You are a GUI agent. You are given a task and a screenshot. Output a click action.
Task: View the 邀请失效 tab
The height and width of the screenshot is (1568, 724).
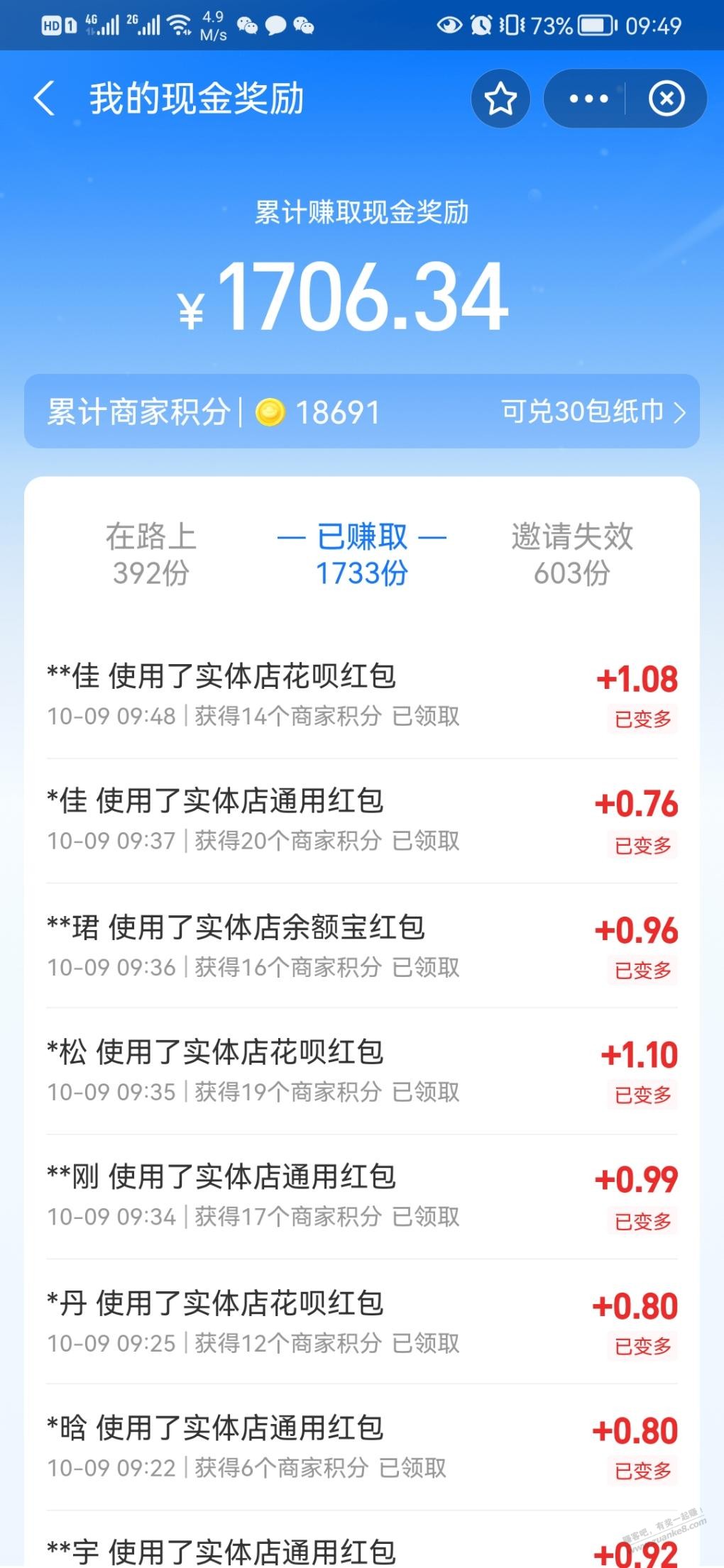click(571, 554)
